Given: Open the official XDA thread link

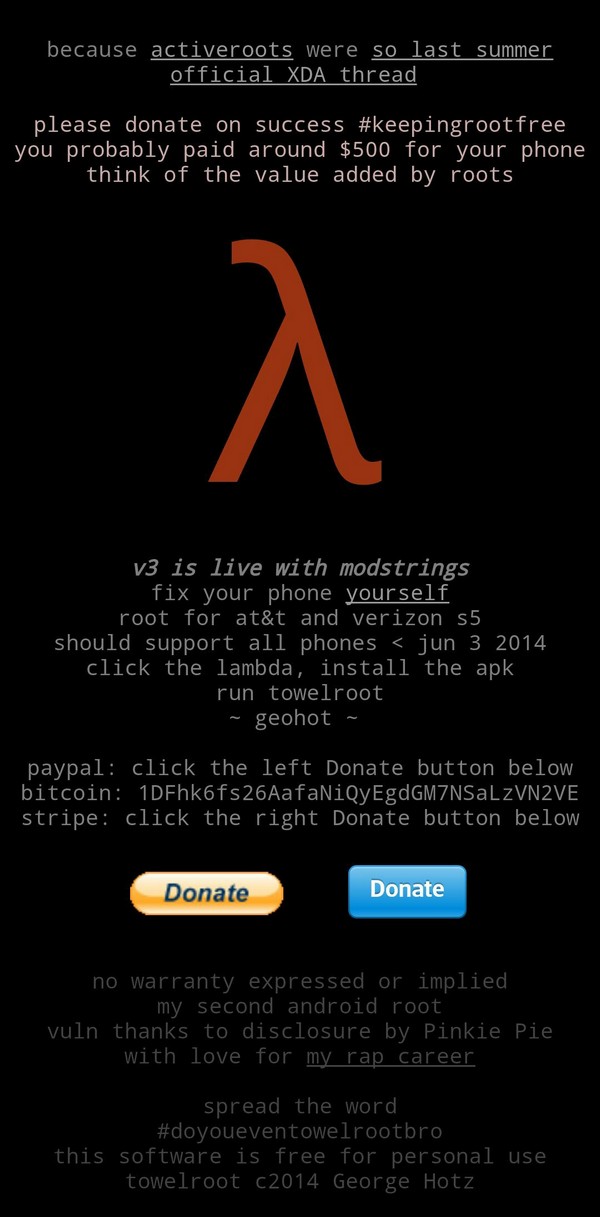Looking at the screenshot, I should coord(293,75).
